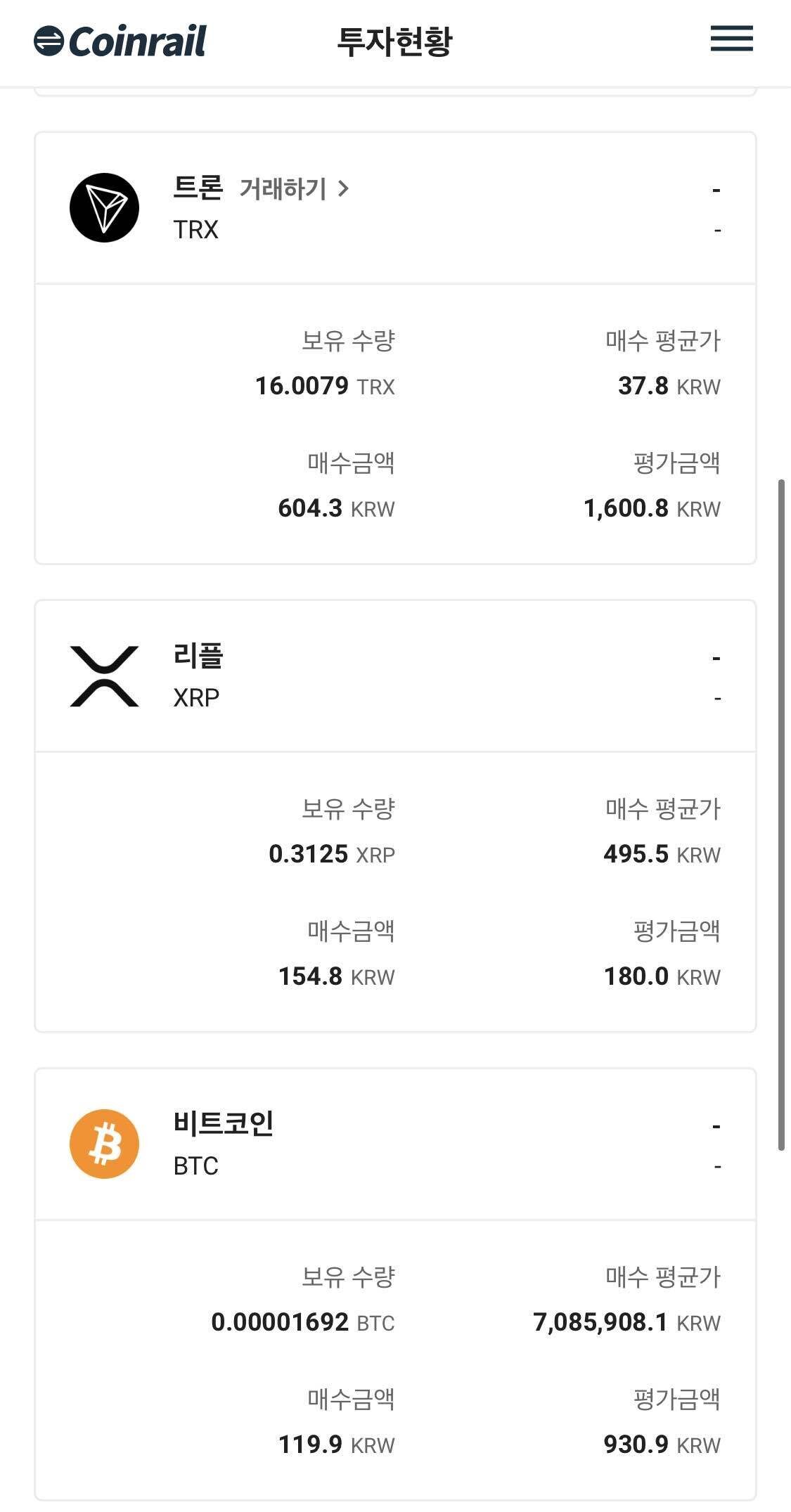Click the Ripple (XRP) coin icon
The height and width of the screenshot is (1512, 791).
(x=105, y=675)
